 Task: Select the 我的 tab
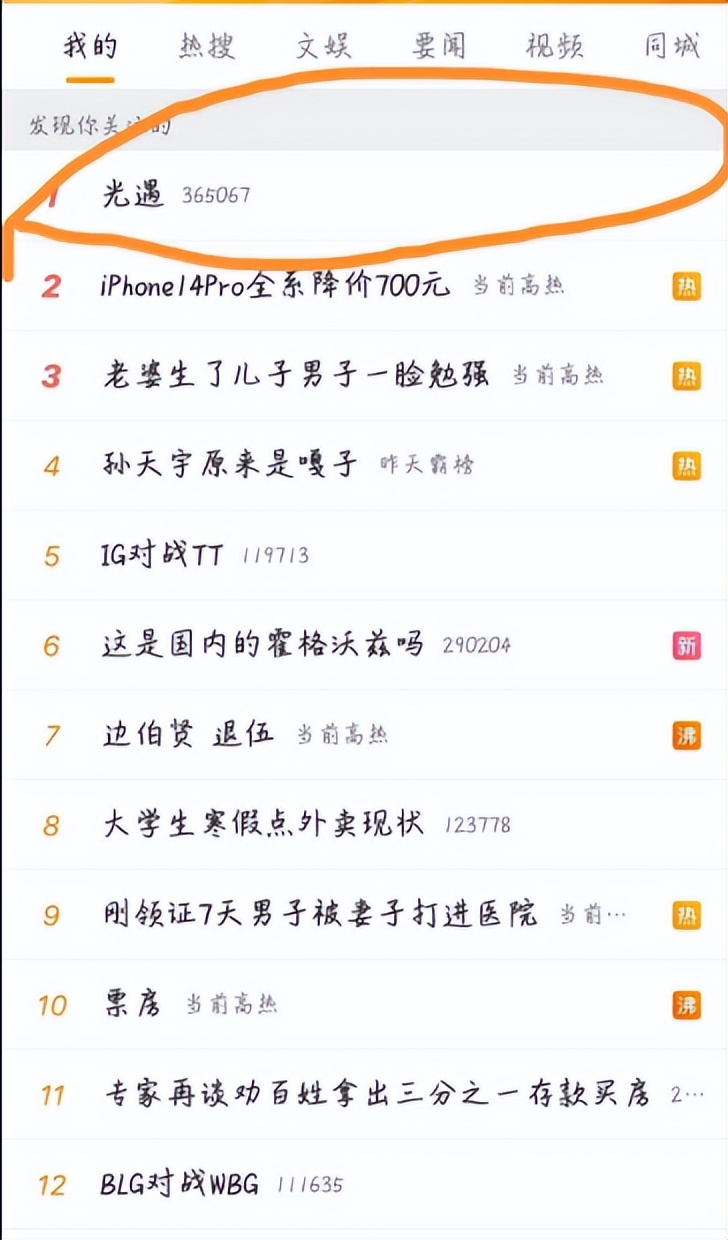click(x=90, y=47)
